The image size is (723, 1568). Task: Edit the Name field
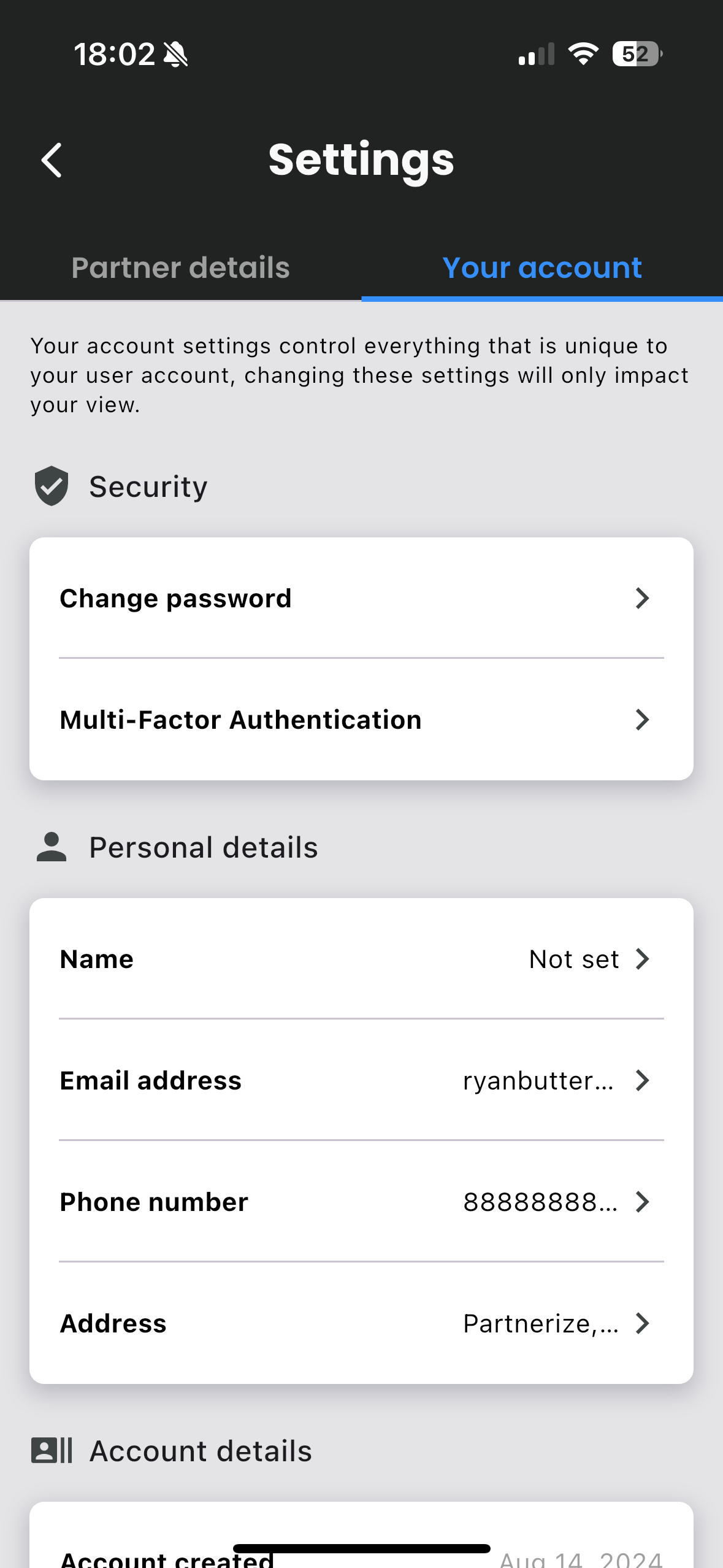pyautogui.click(x=361, y=959)
